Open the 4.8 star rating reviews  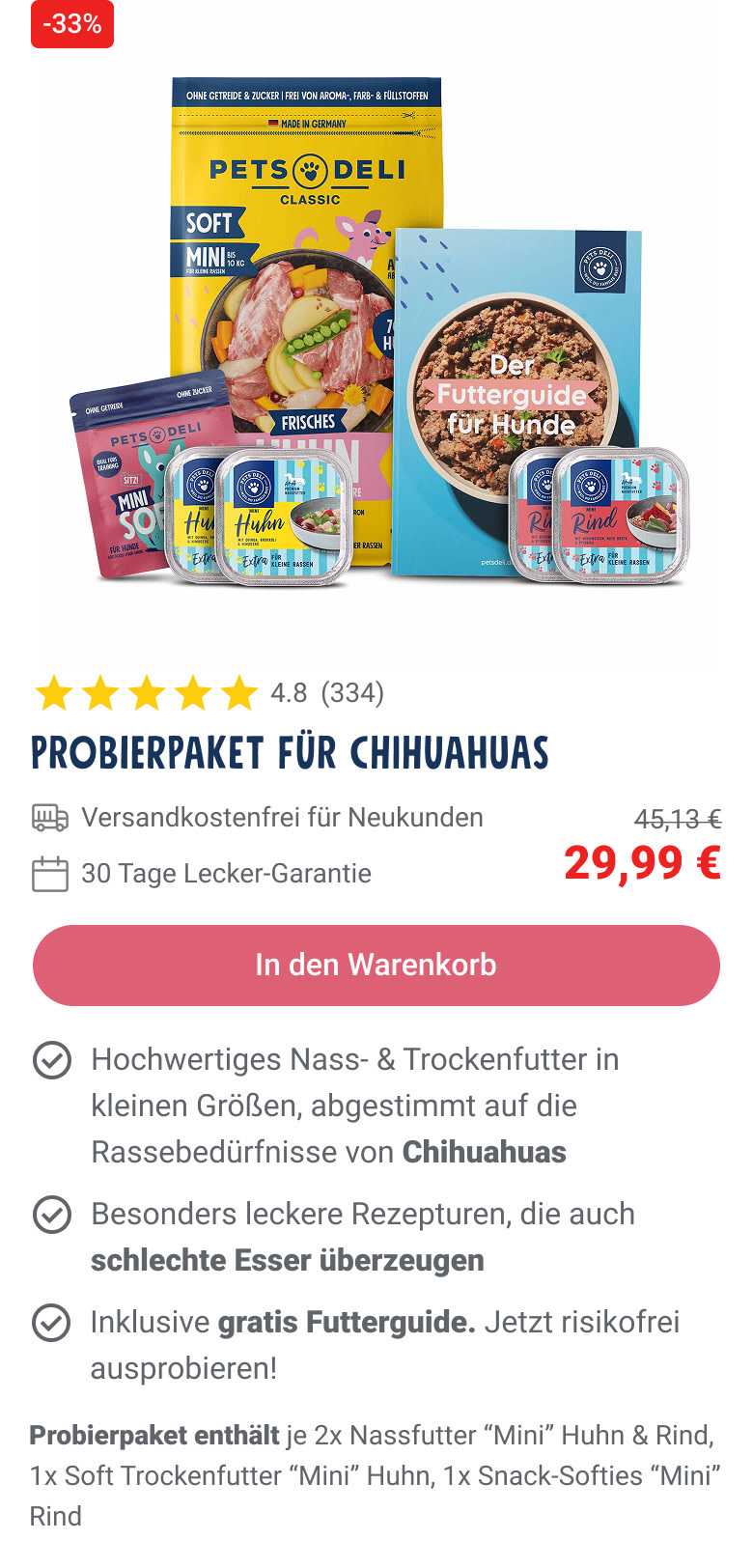[209, 693]
